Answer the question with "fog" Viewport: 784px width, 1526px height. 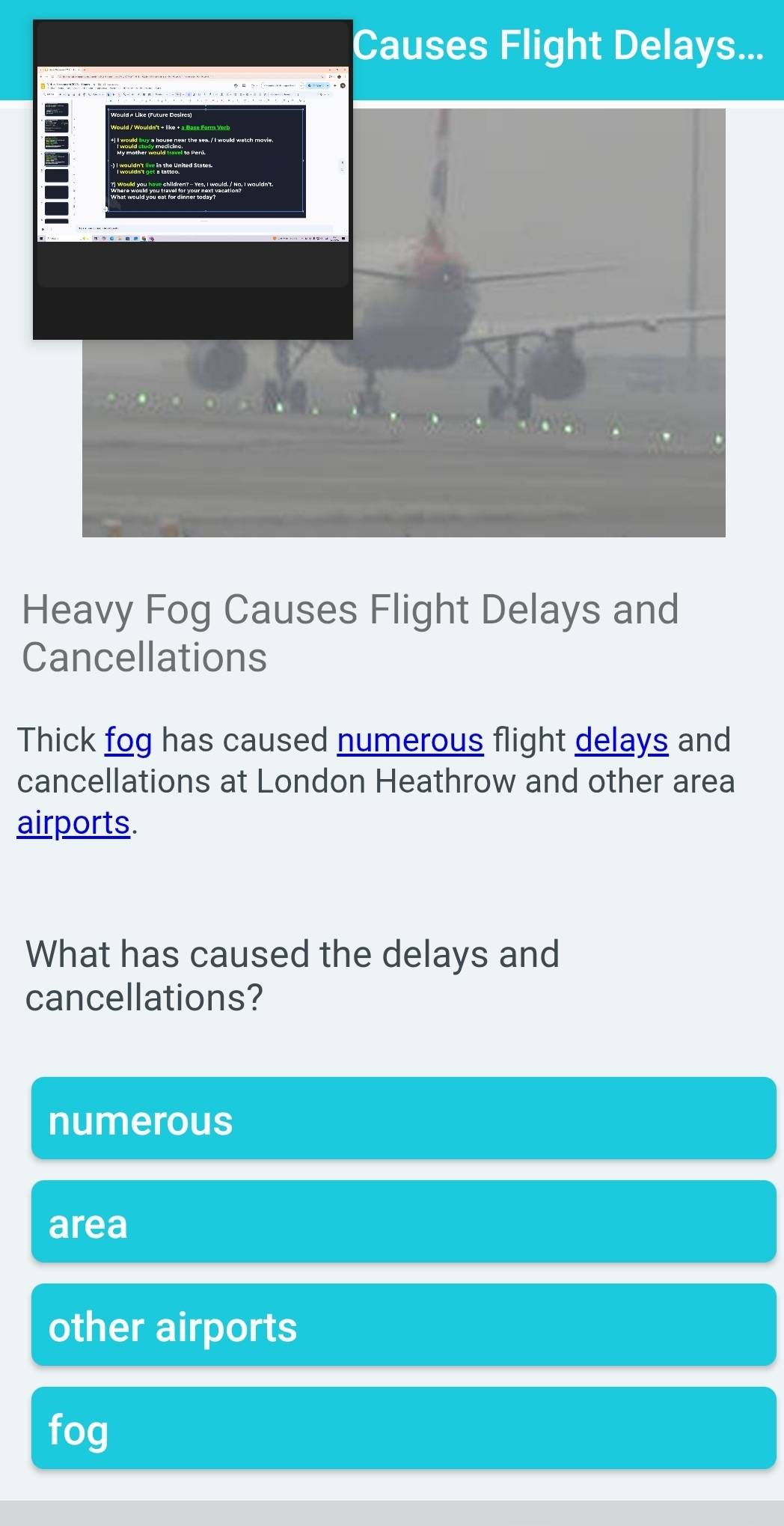(403, 1428)
